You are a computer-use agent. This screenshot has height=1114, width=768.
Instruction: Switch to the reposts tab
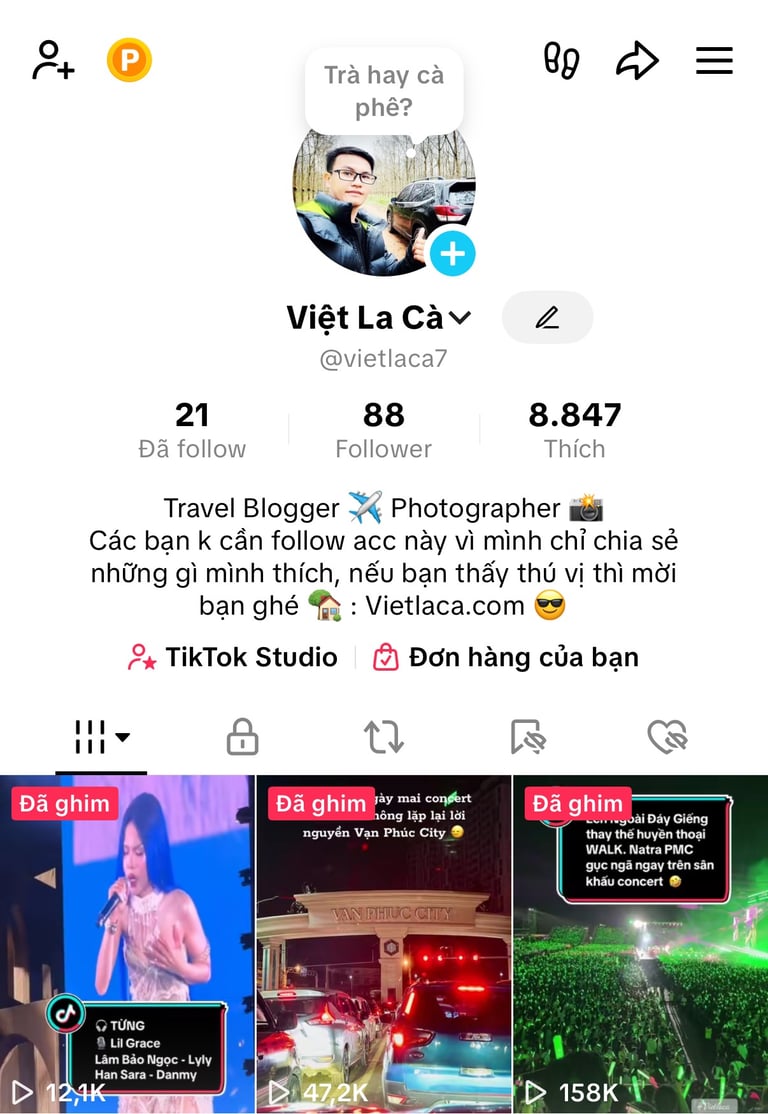[x=384, y=738]
